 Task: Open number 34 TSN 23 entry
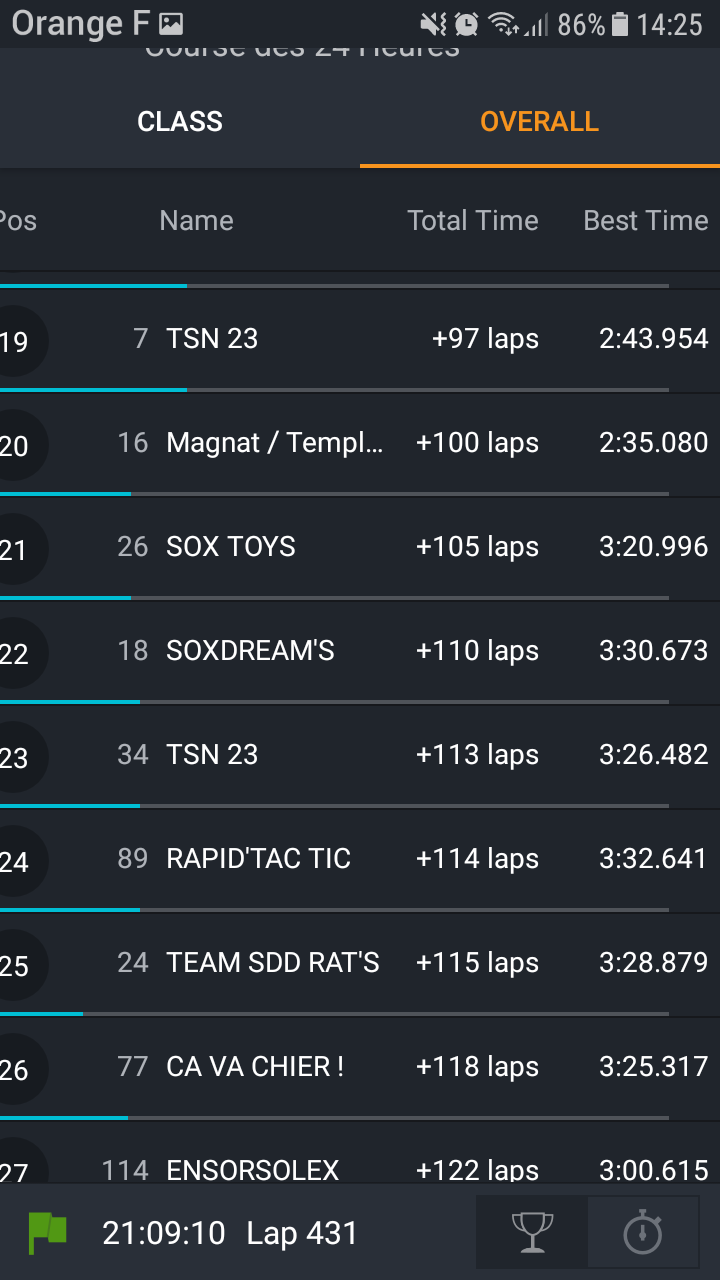coord(360,755)
